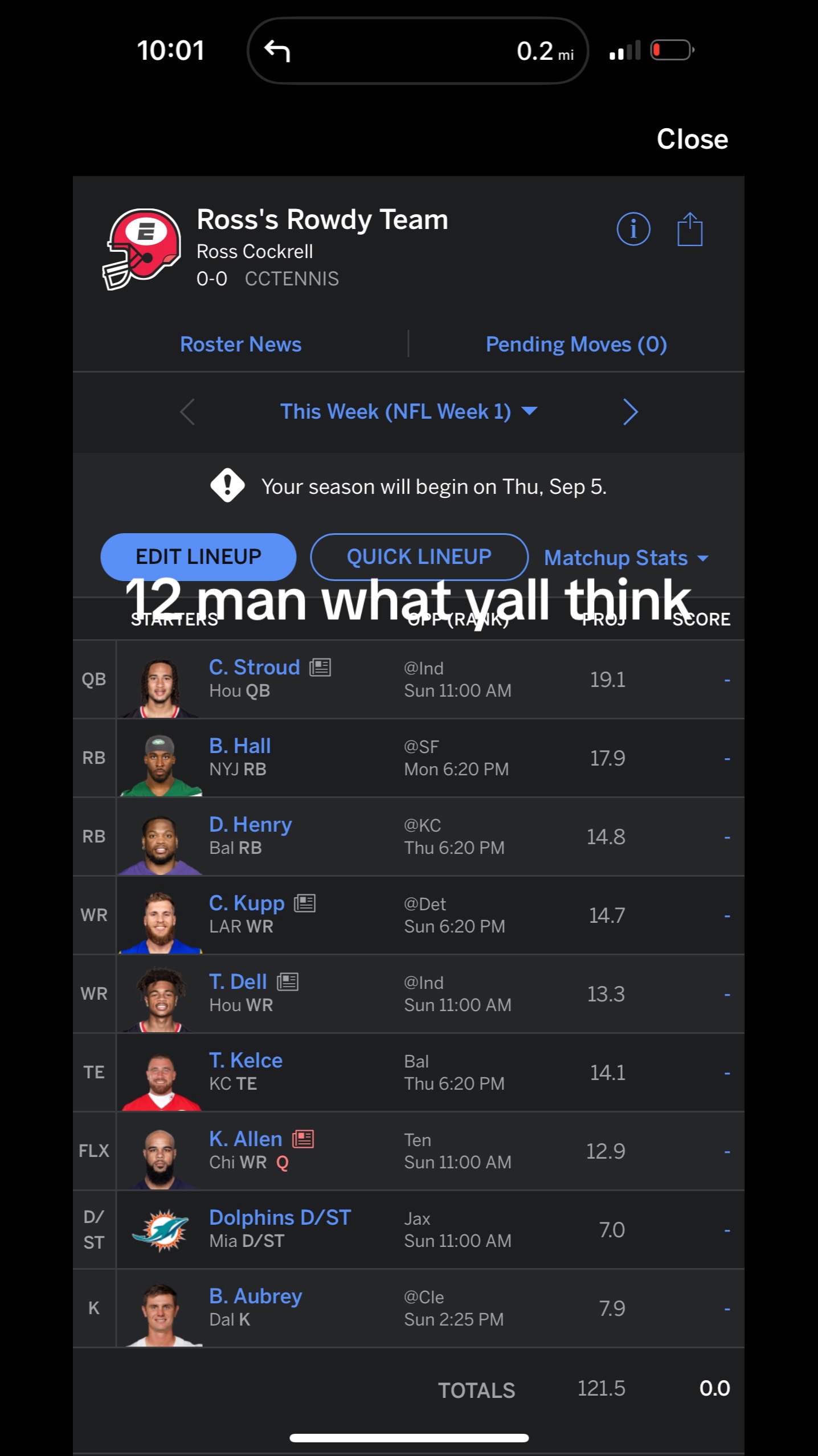Screen dimensions: 818x1456
Task: Expand the This Week (NFL Week 1) selector
Action: pyautogui.click(x=408, y=411)
